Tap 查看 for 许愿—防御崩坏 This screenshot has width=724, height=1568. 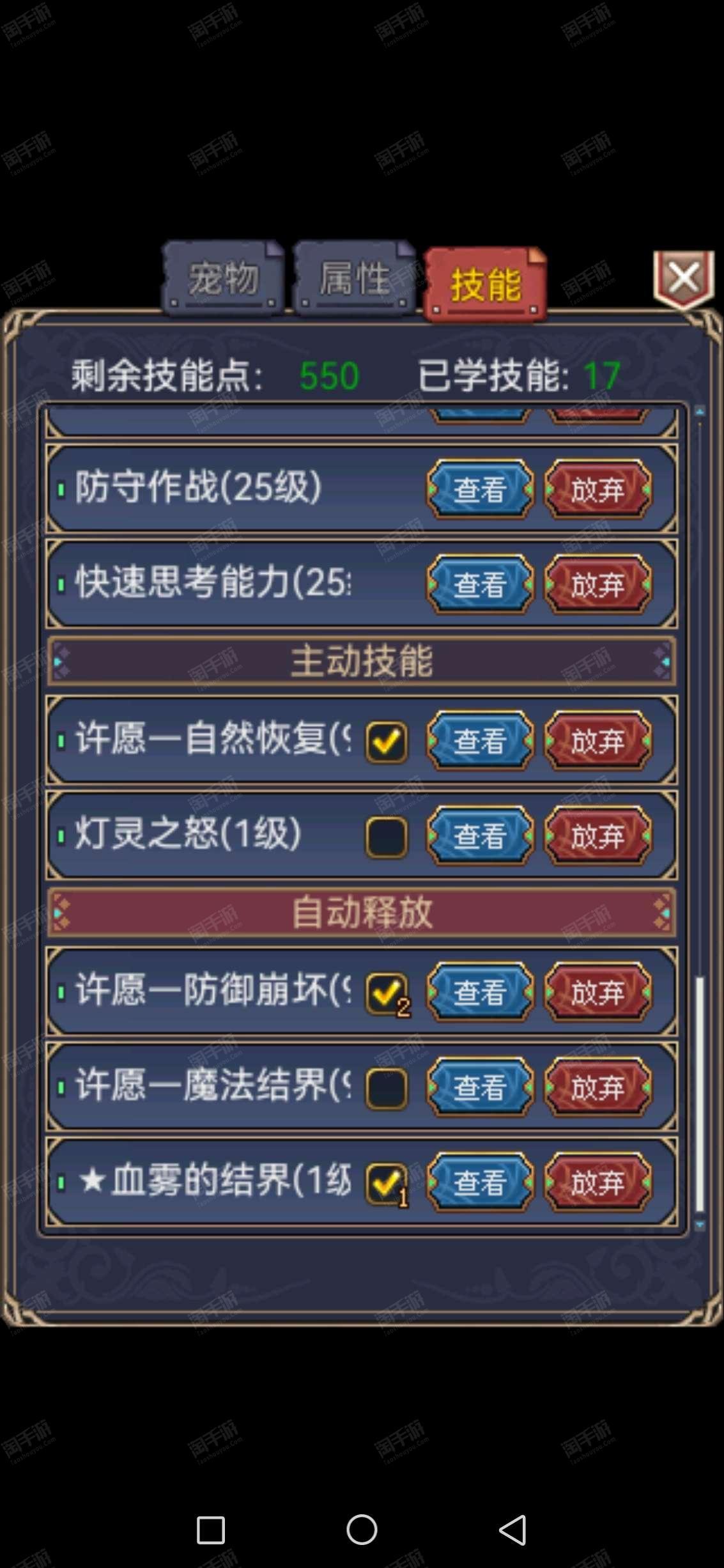coord(481,992)
